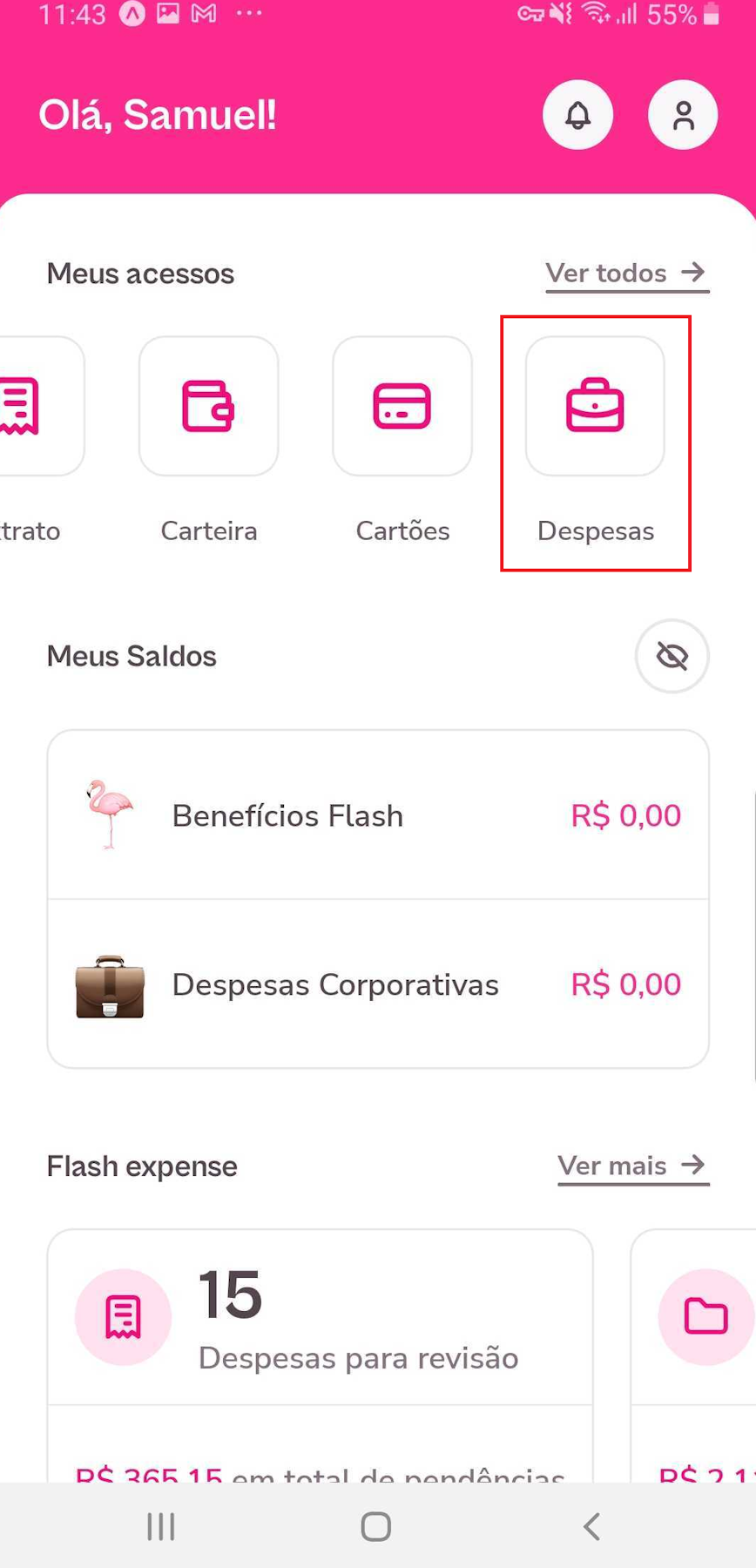Image resolution: width=756 pixels, height=1568 pixels.
Task: Toggle balance visibility with the eye icon
Action: point(672,656)
